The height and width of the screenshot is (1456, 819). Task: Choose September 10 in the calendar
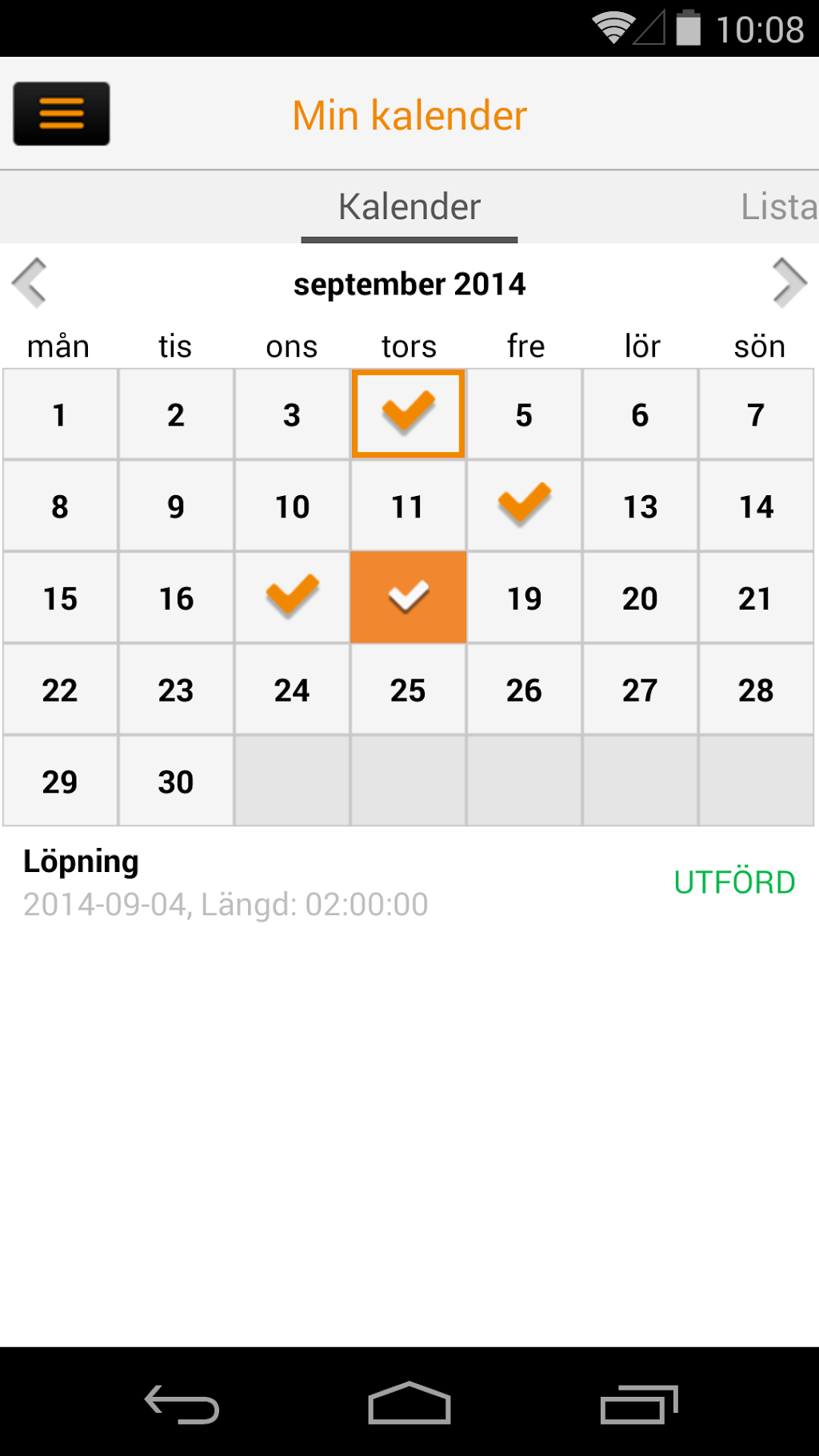click(292, 506)
